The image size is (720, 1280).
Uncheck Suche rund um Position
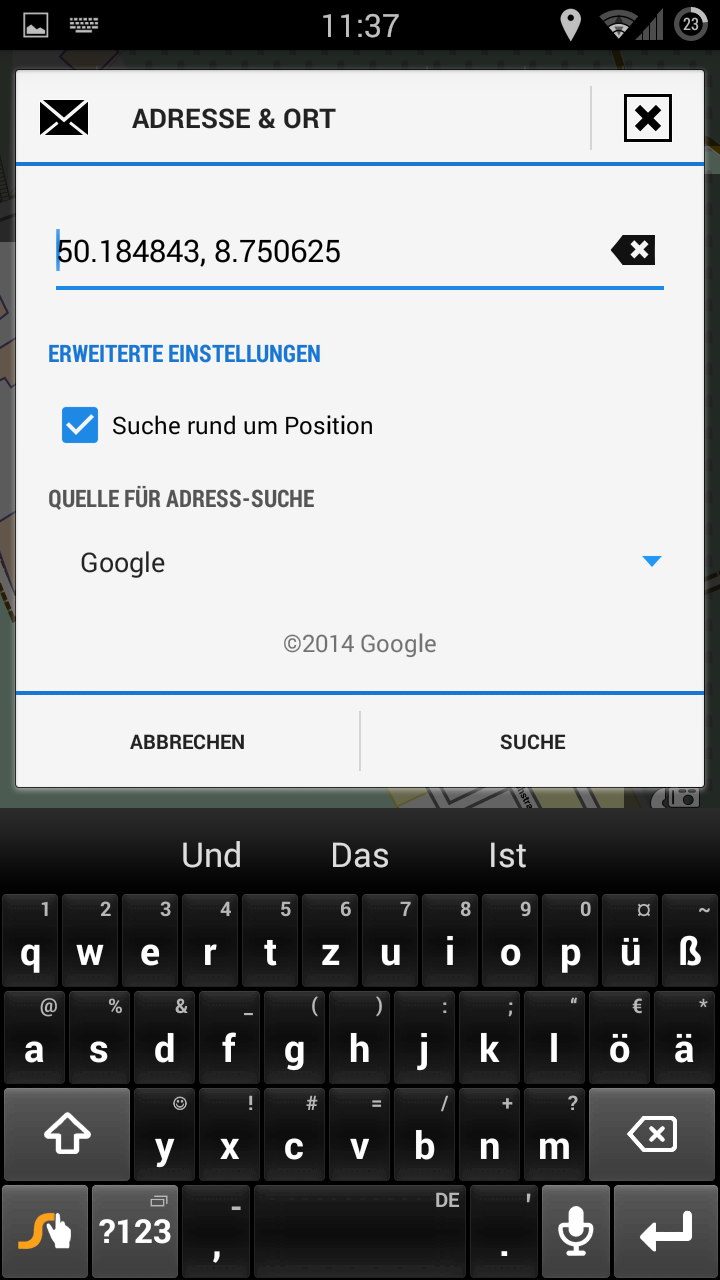80,425
